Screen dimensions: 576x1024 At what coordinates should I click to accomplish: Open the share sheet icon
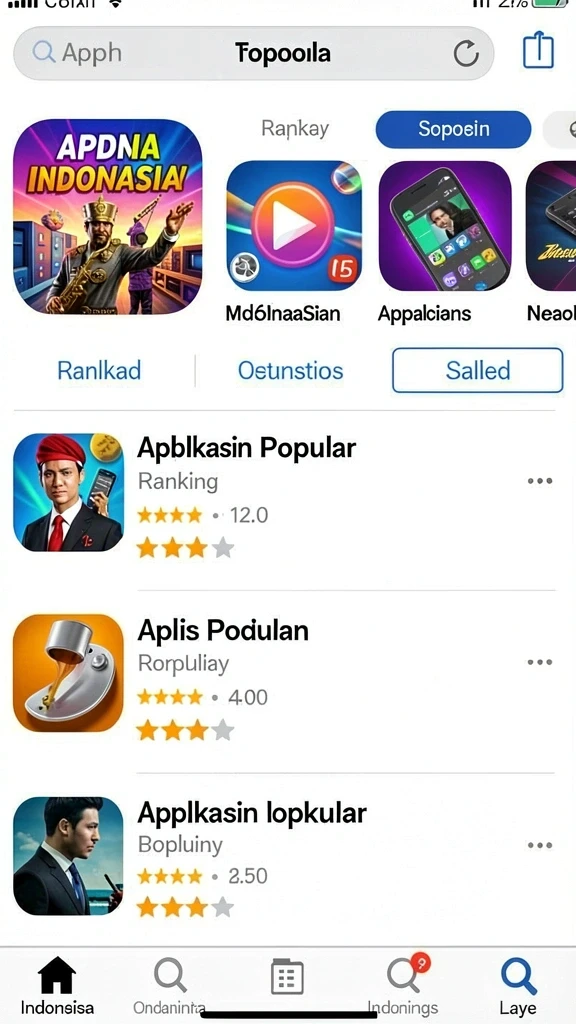pyautogui.click(x=539, y=51)
